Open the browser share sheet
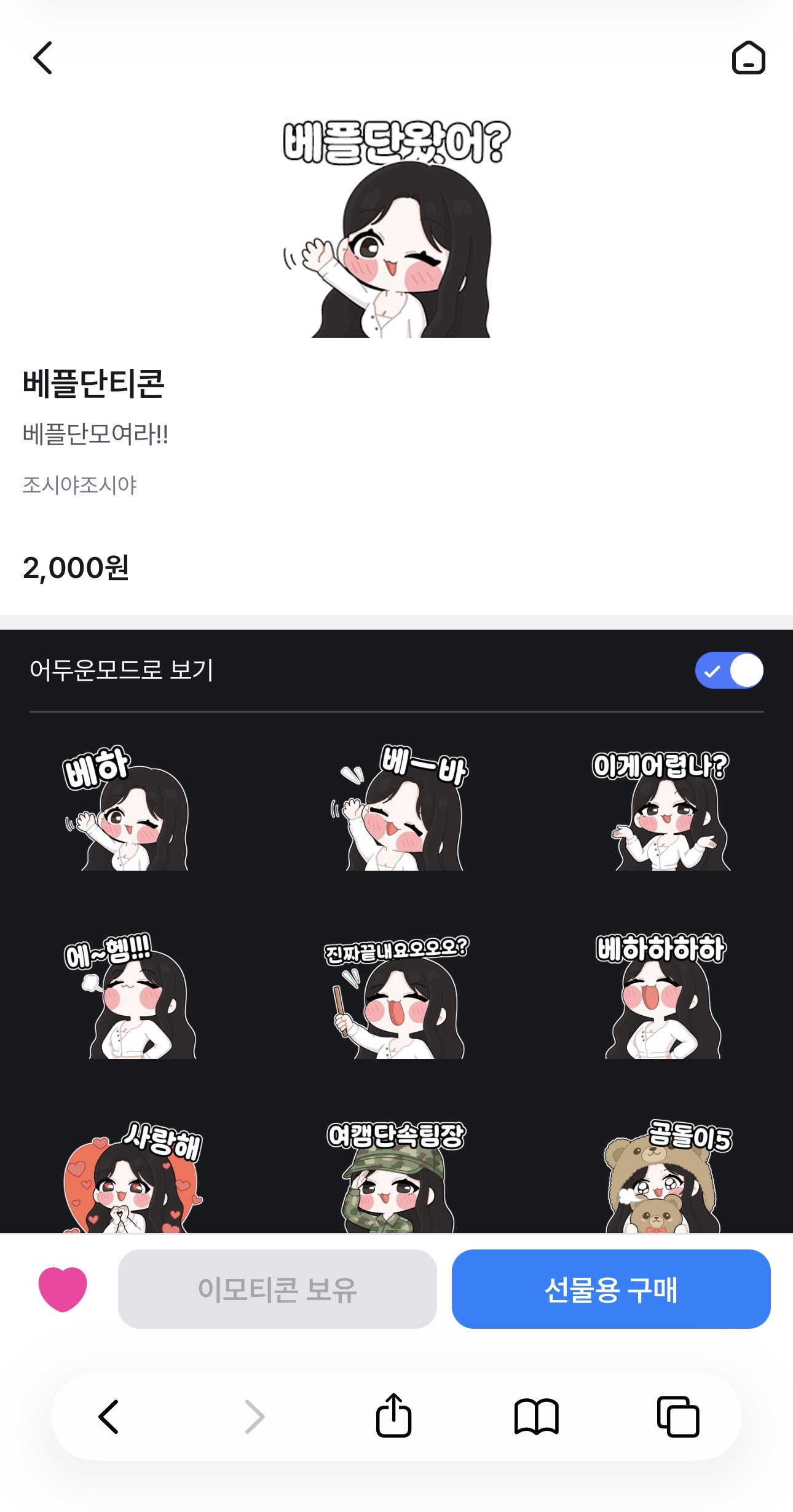Screen dimensions: 793x1512 pos(393,1415)
